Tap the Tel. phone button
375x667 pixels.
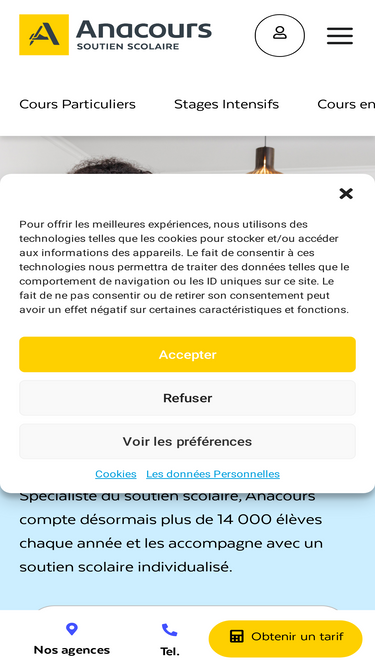pyautogui.click(x=170, y=639)
